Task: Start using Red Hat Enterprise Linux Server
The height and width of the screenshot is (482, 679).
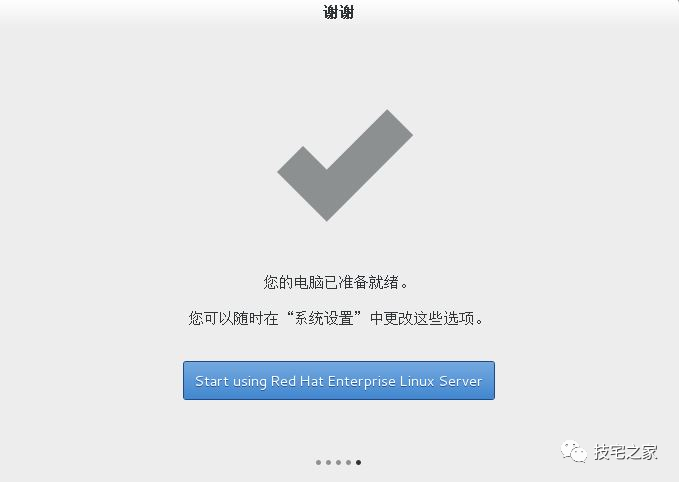Action: pos(338,381)
